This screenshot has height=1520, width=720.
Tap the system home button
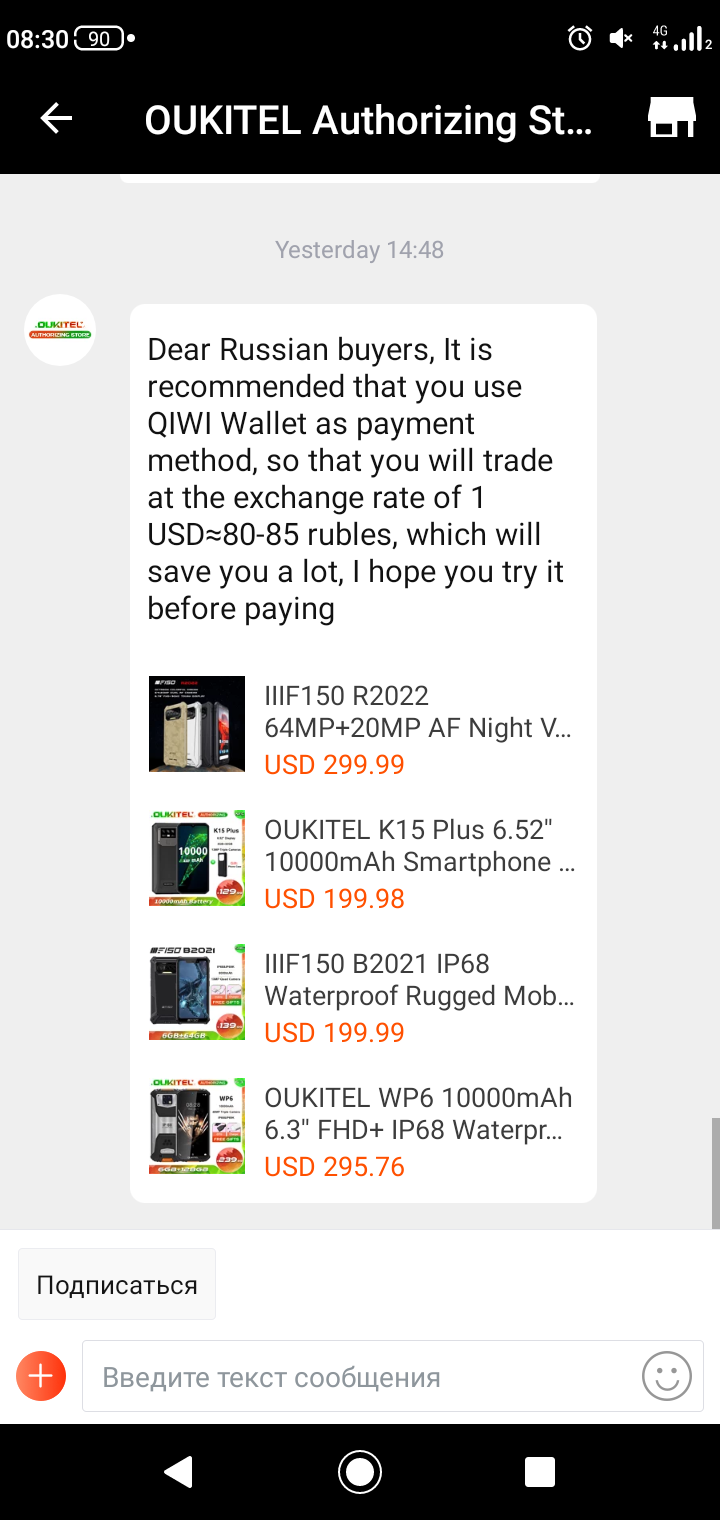(360, 1472)
